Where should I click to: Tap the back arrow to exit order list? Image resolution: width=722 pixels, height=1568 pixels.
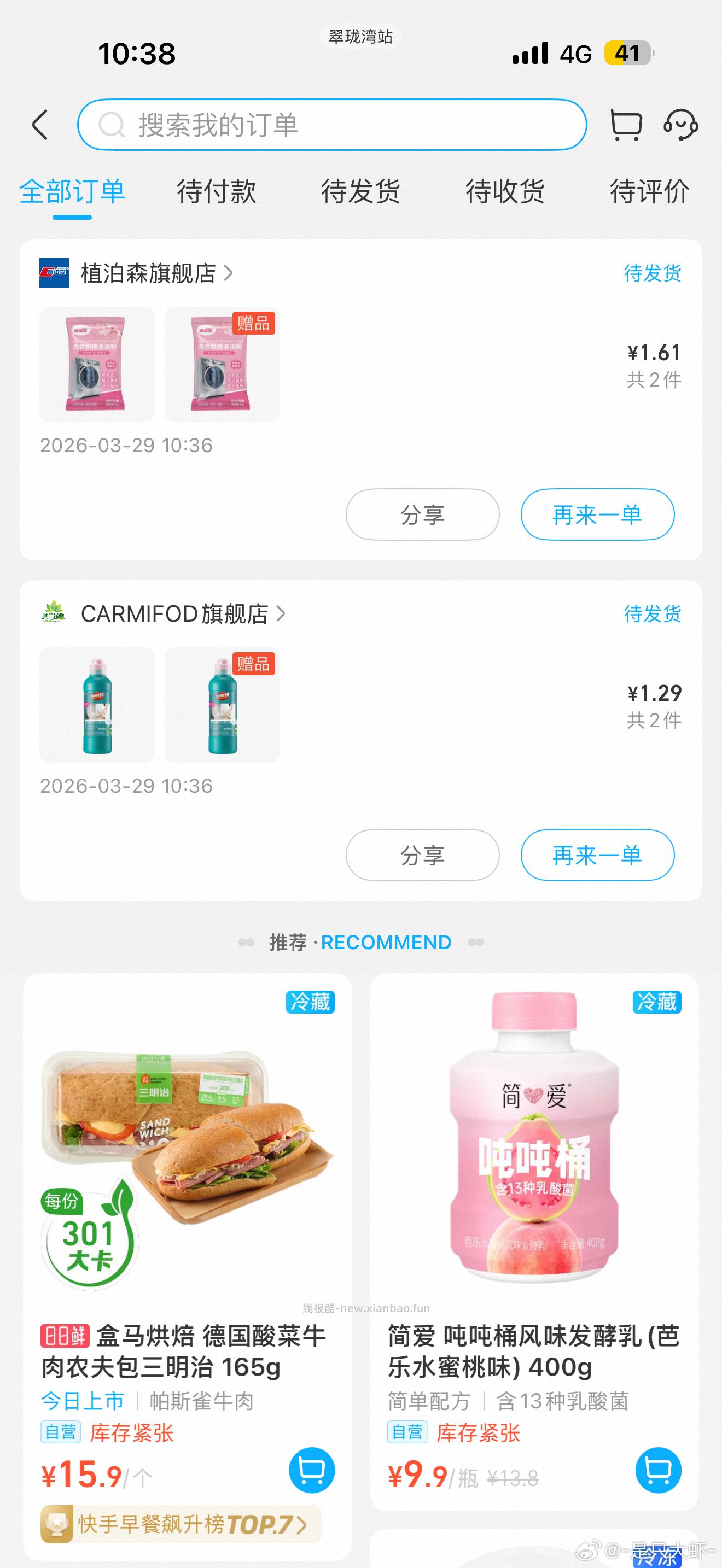click(40, 124)
